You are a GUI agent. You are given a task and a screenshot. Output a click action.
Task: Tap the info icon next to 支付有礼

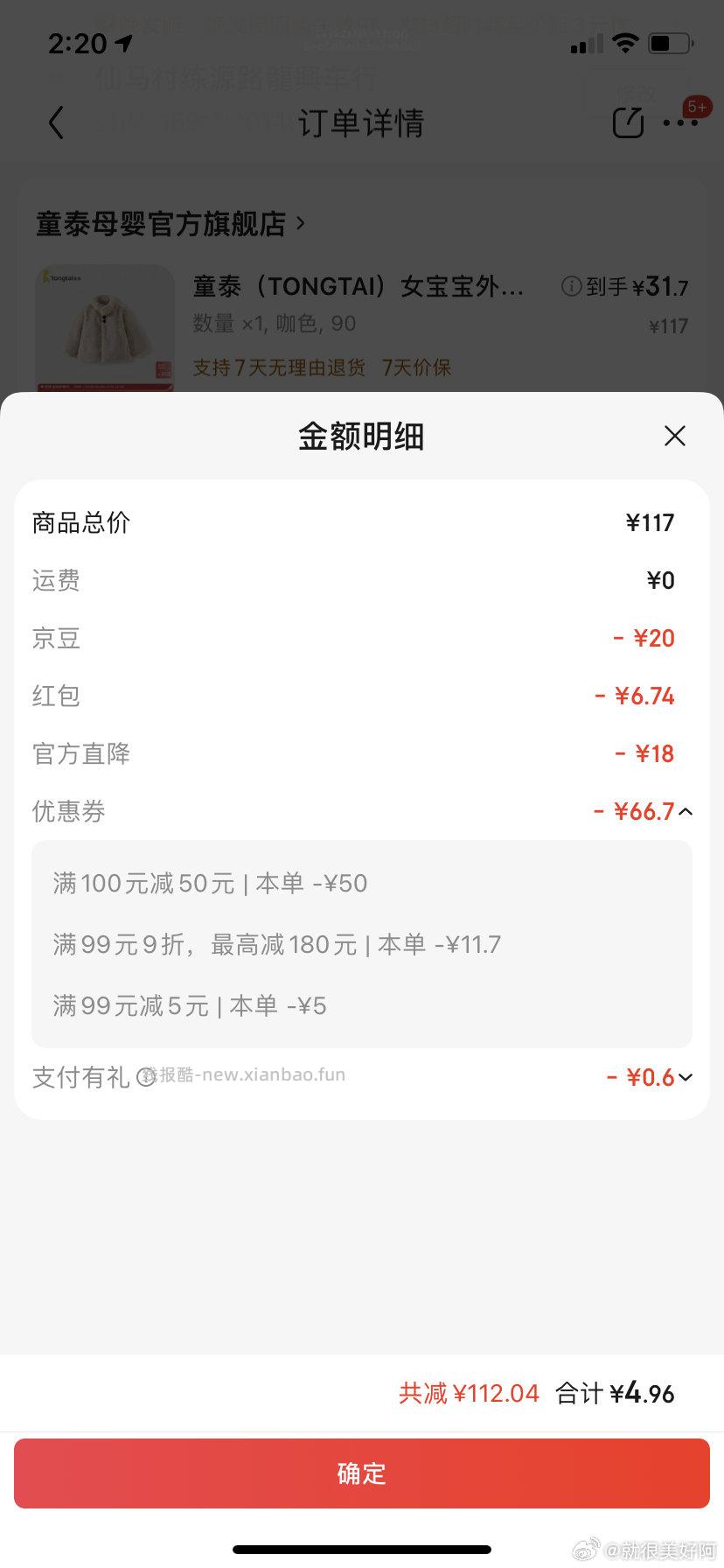click(147, 1077)
